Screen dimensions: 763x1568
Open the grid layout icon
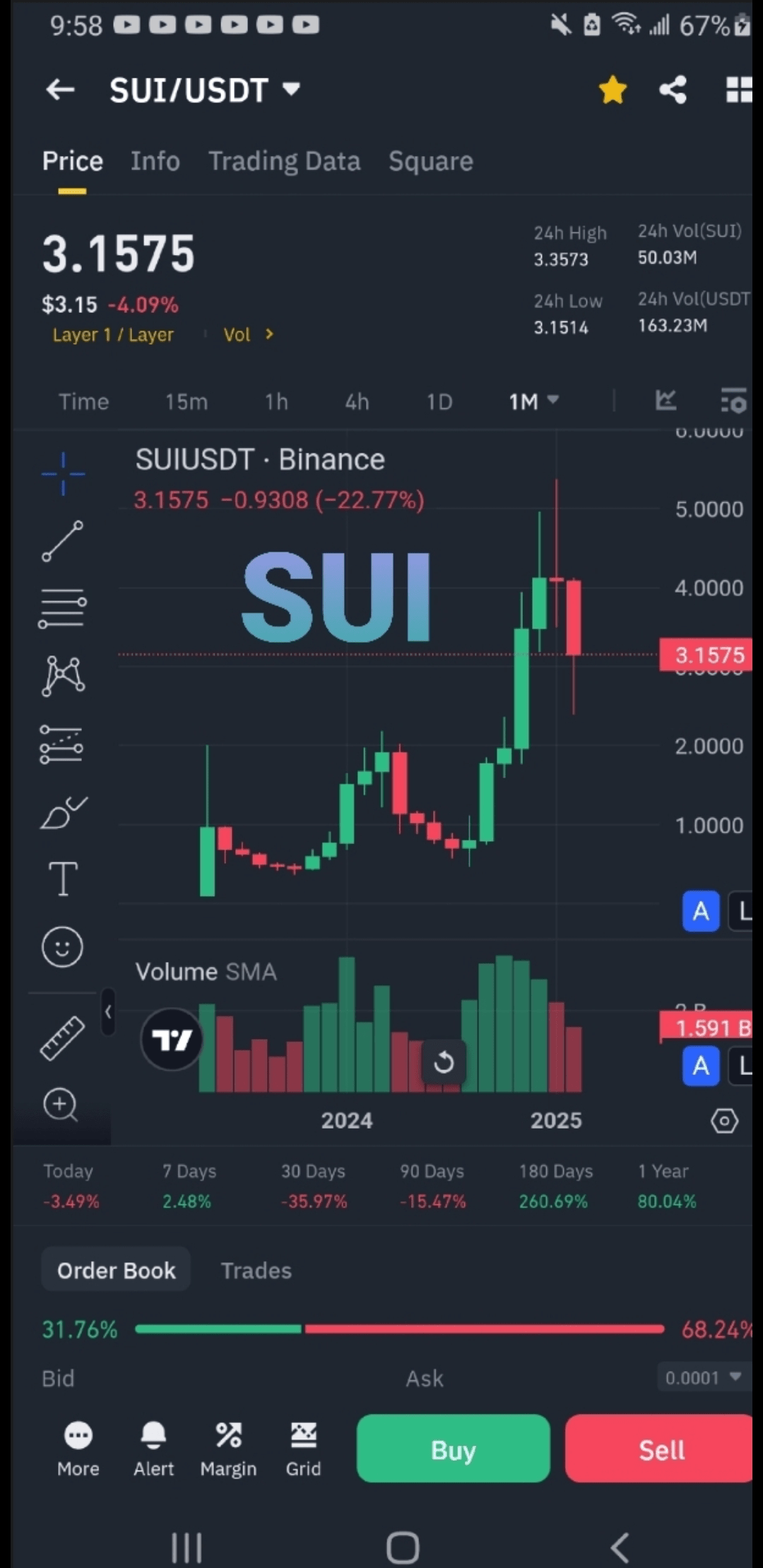[x=738, y=90]
